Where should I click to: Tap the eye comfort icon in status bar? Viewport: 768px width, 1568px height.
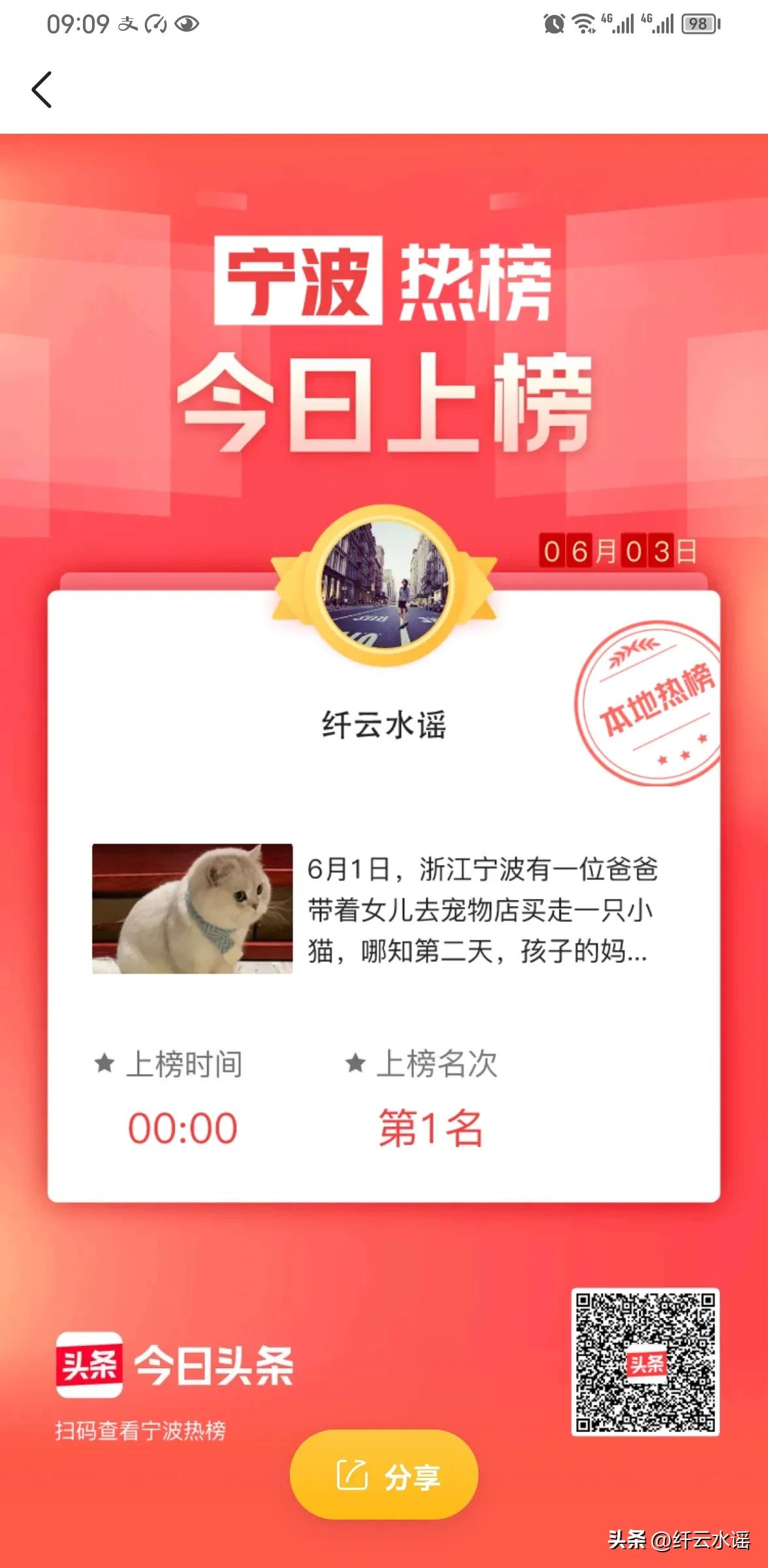point(188,23)
